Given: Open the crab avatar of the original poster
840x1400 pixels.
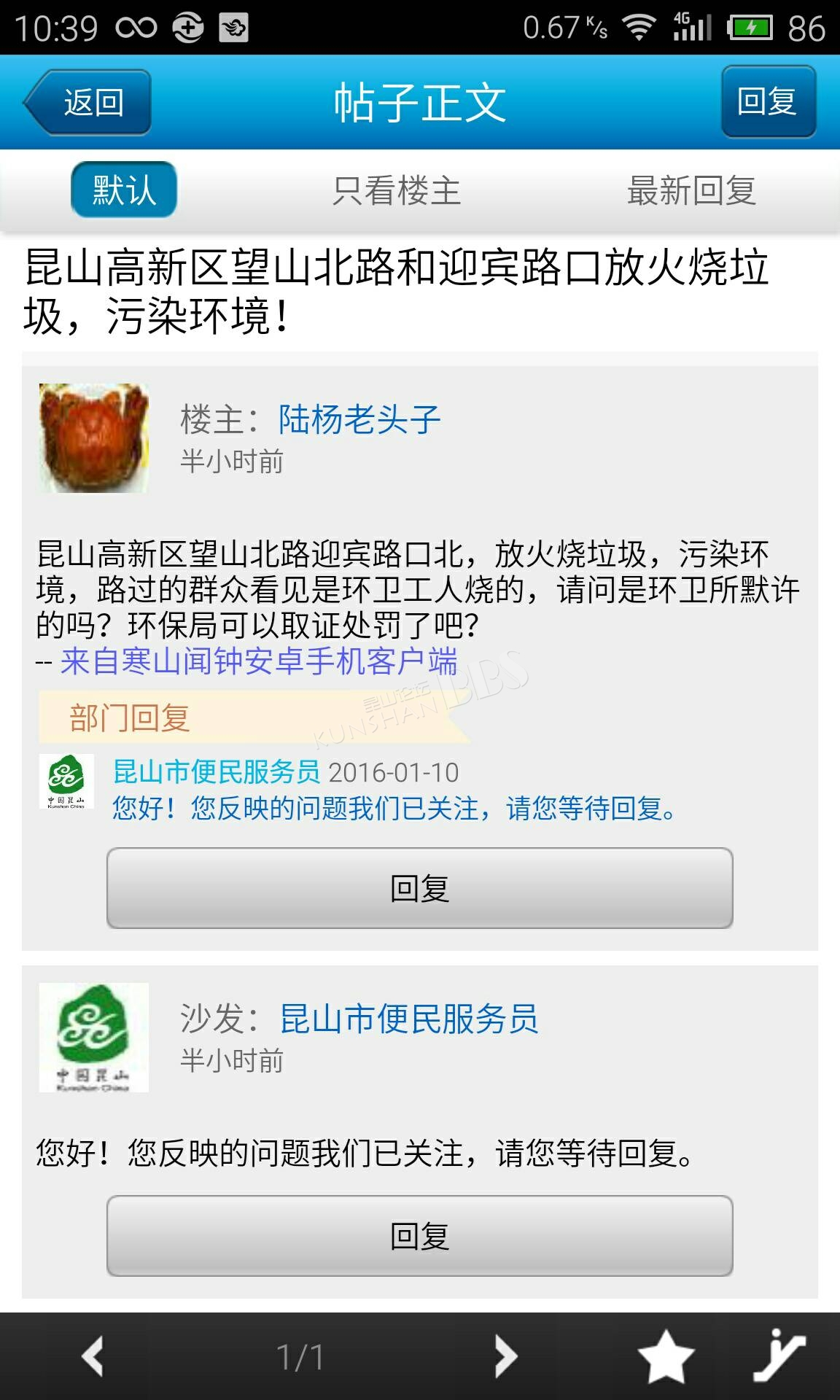Looking at the screenshot, I should coord(93,437).
